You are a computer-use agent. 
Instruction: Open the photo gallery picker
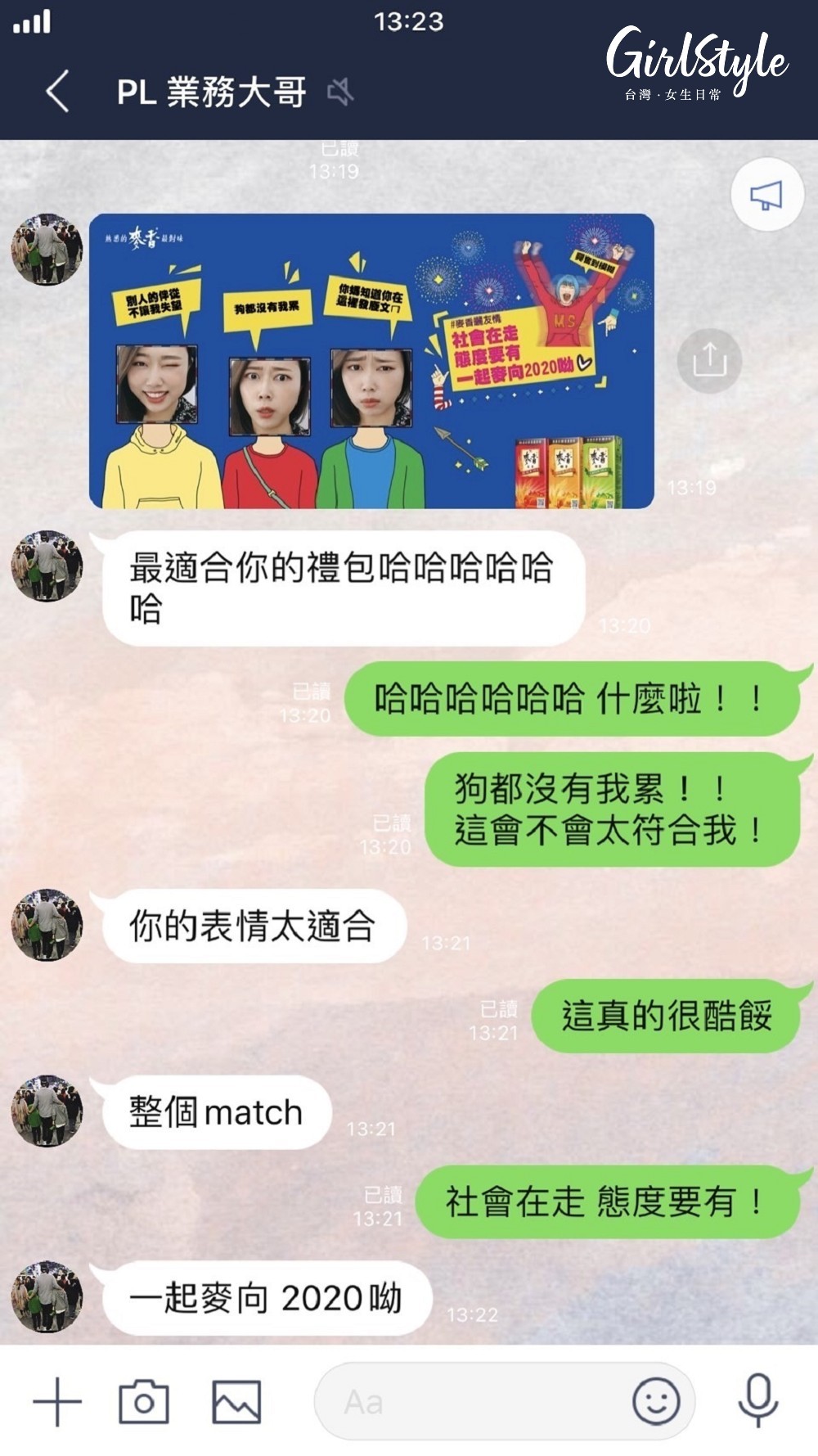(236, 1401)
